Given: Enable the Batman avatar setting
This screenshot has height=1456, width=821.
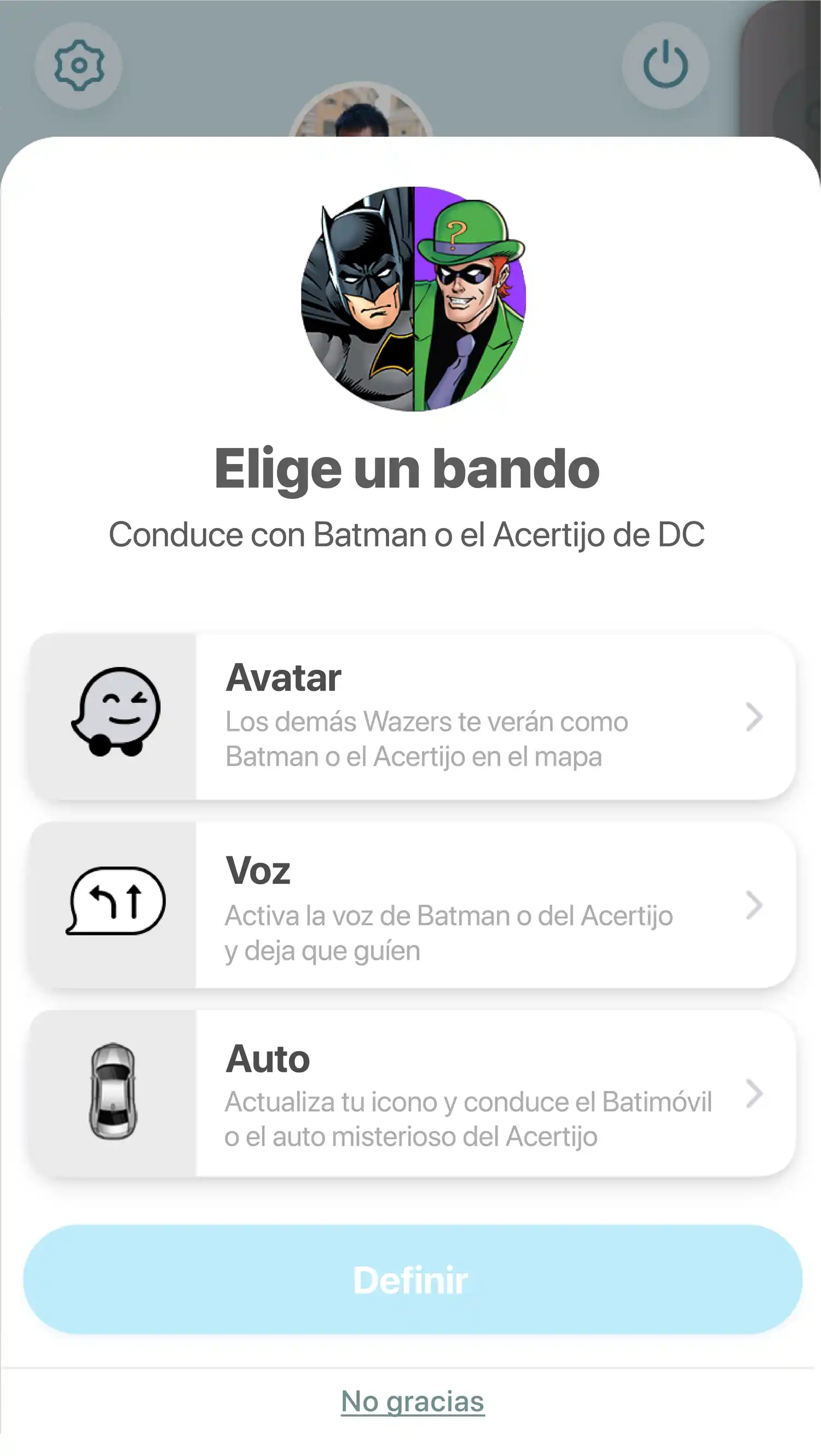Looking at the screenshot, I should pyautogui.click(x=410, y=718).
